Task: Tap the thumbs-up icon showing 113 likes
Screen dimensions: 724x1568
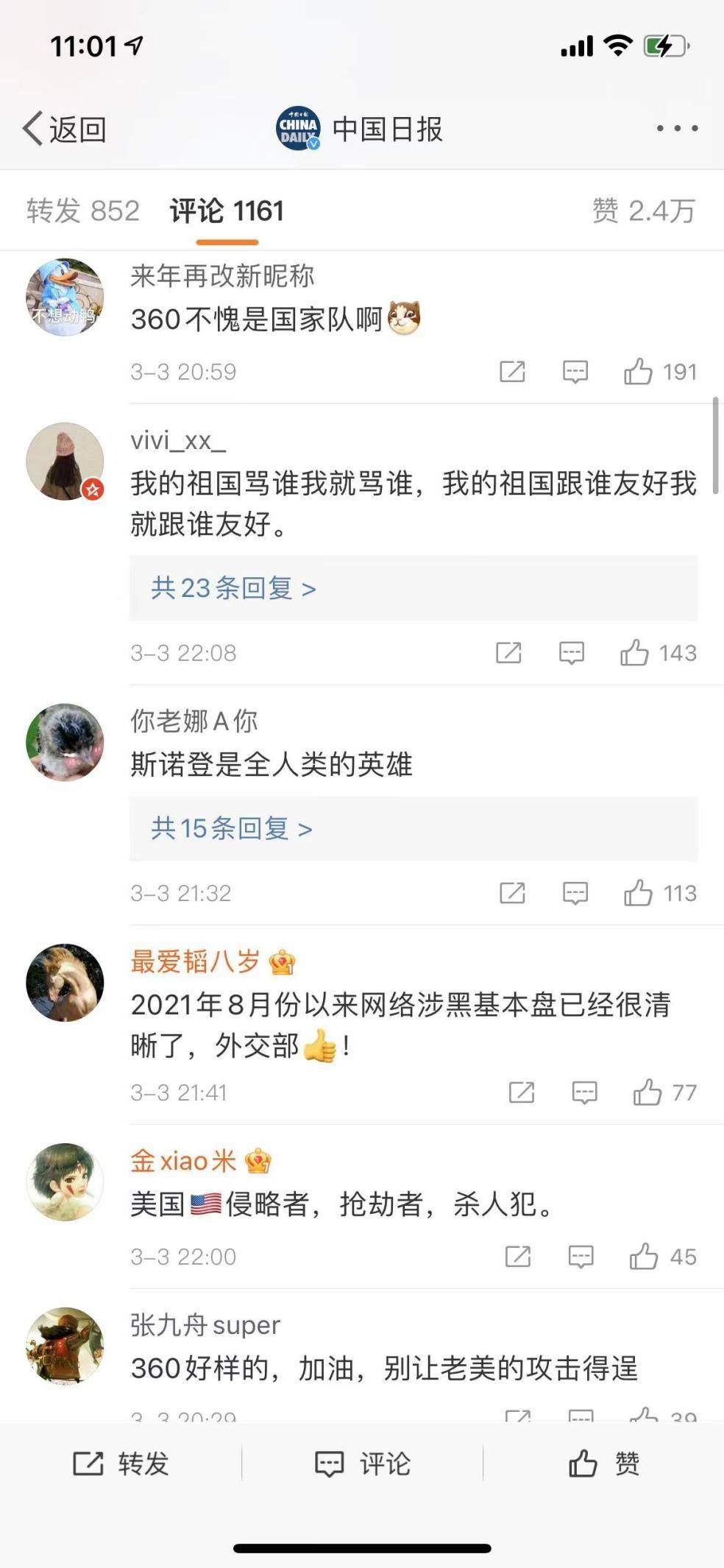Action: click(642, 894)
